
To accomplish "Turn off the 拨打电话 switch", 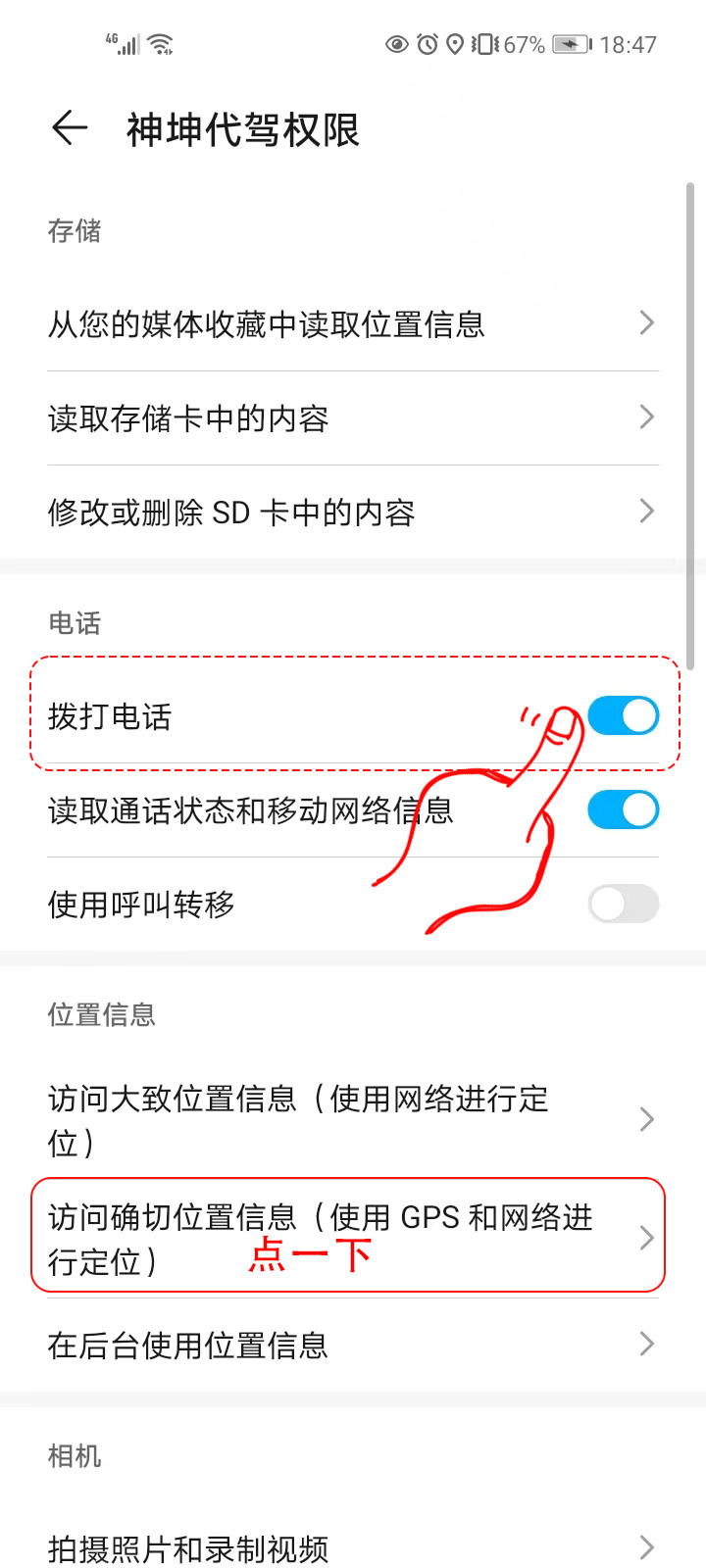I will [623, 716].
